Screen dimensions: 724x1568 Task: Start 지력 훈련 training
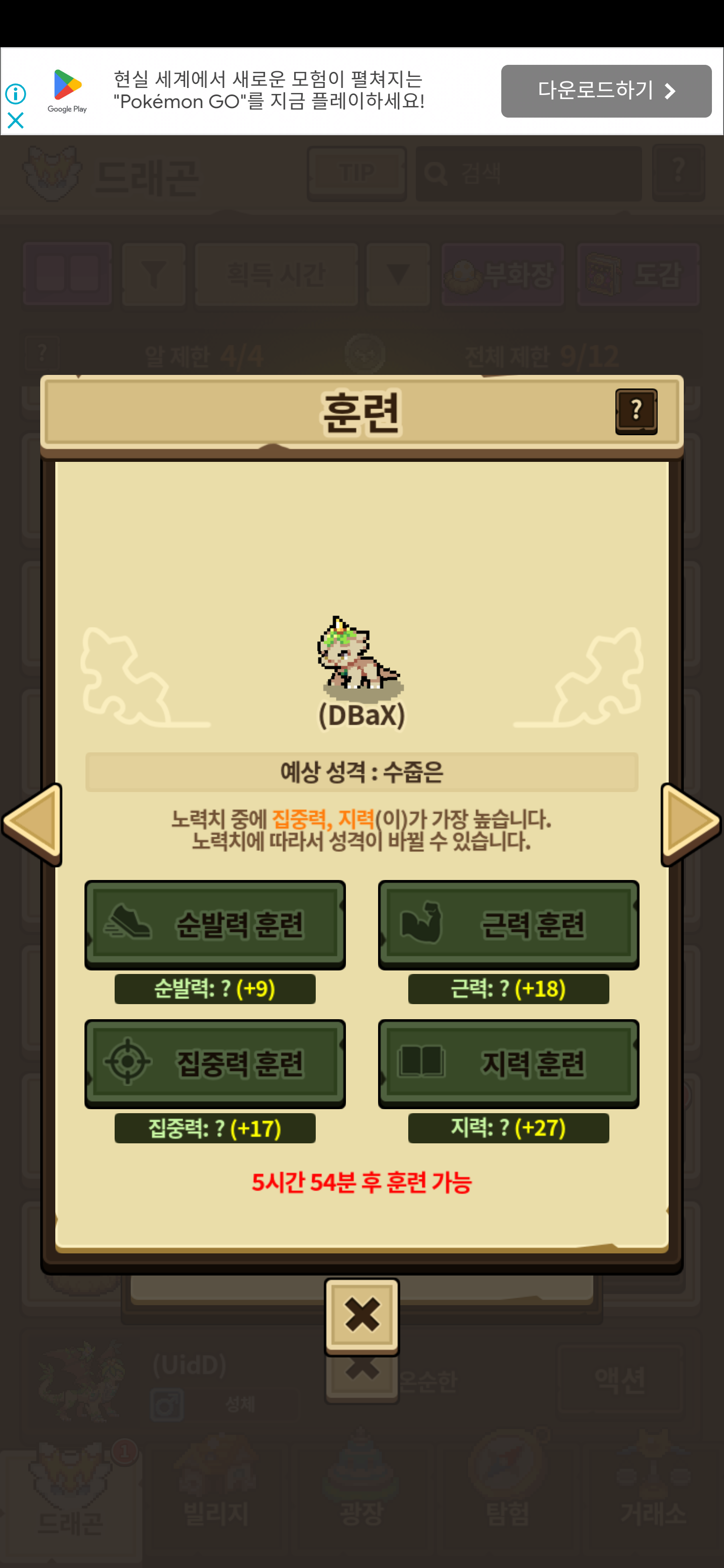coord(508,1063)
